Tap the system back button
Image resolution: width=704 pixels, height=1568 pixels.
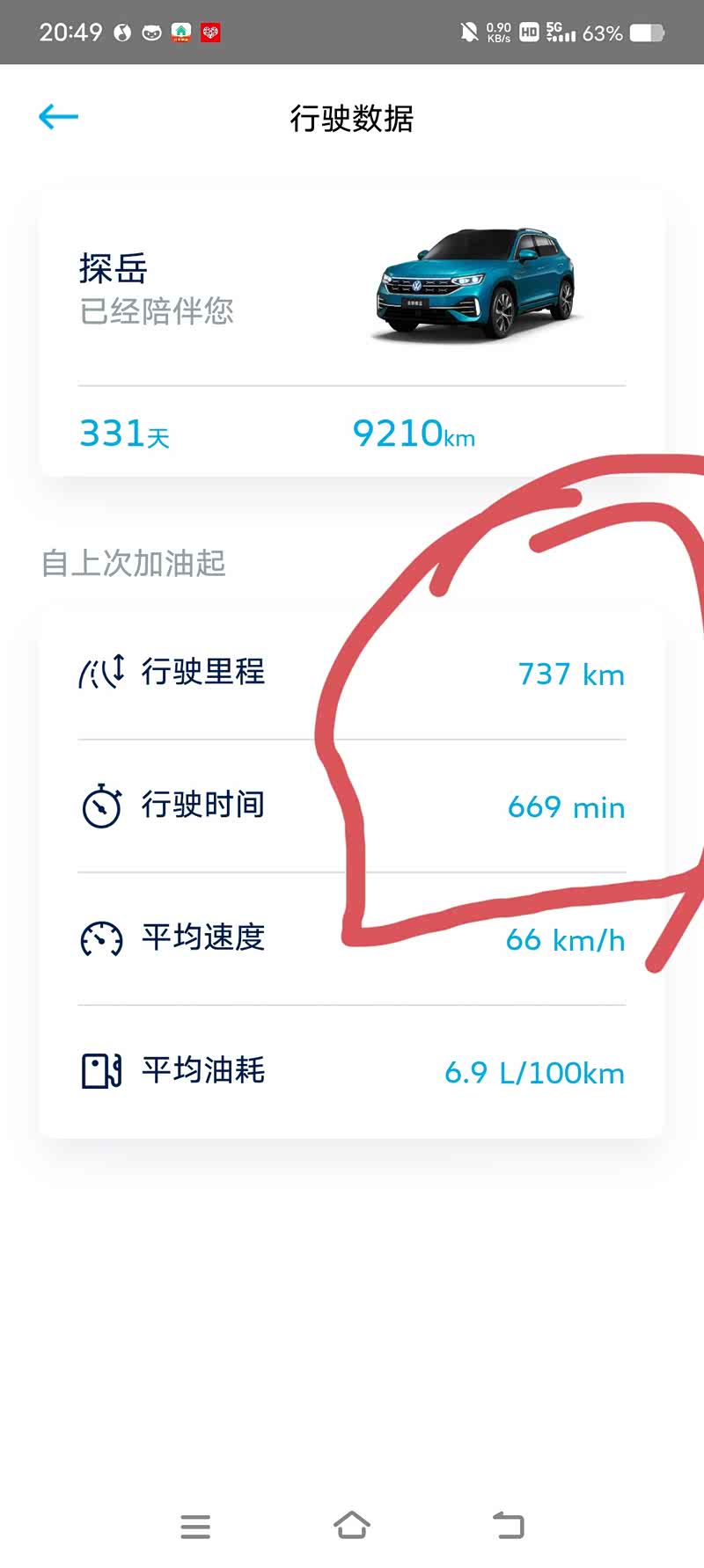pos(509,1525)
